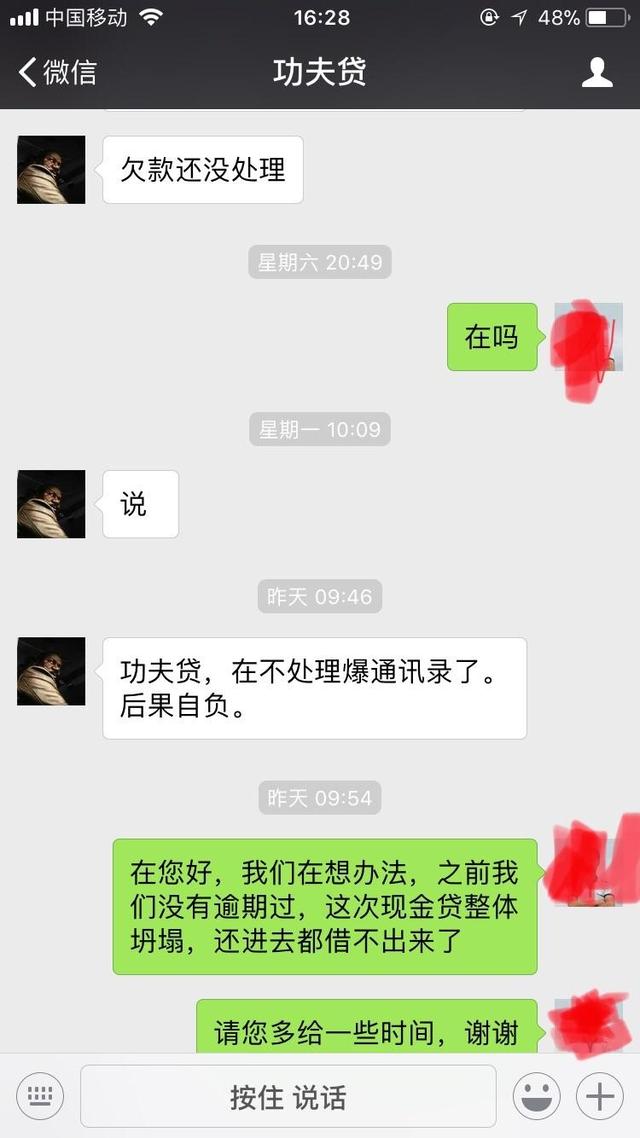The image size is (640, 1138).
Task: Open my avatar beside 在吗 message
Action: [x=588, y=338]
